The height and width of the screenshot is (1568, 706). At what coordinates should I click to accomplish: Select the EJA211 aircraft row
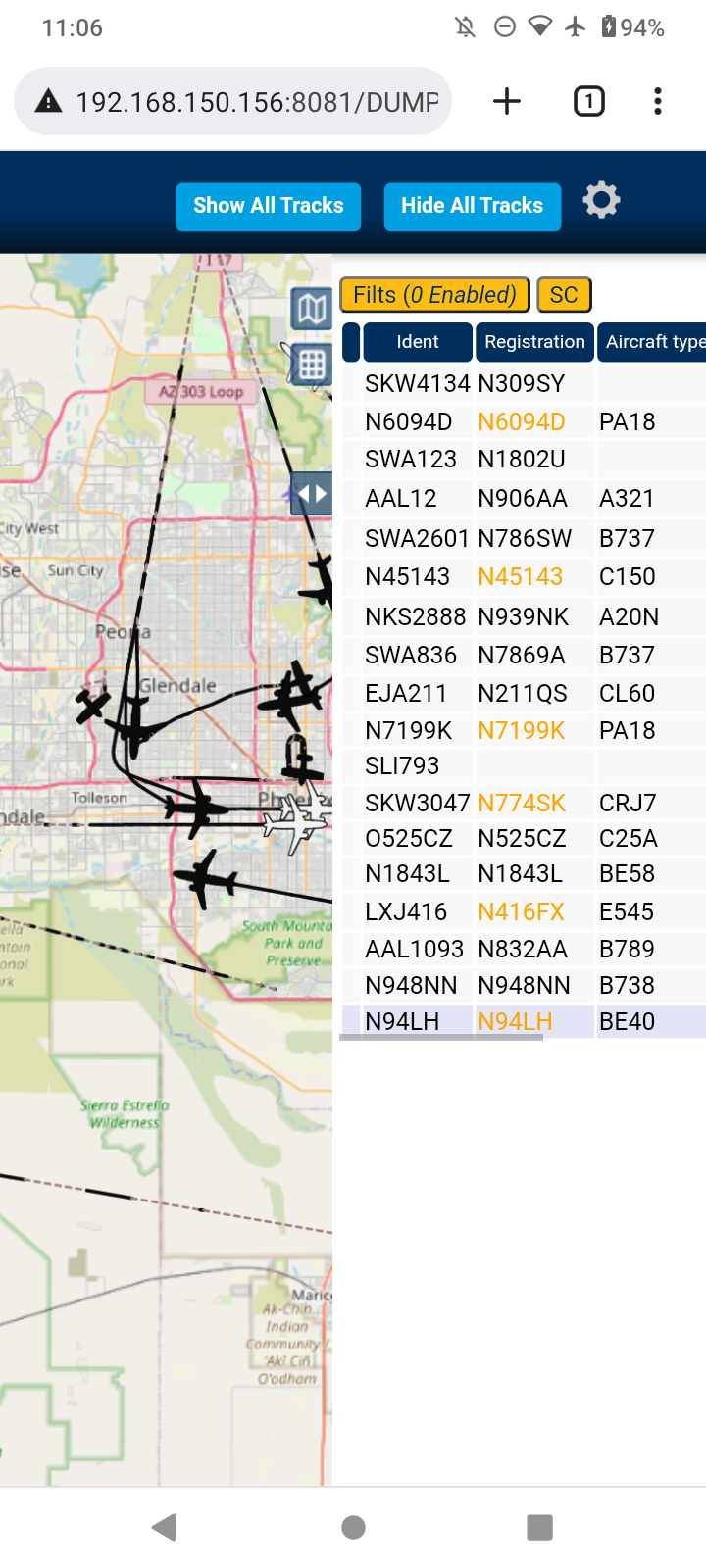point(523,694)
